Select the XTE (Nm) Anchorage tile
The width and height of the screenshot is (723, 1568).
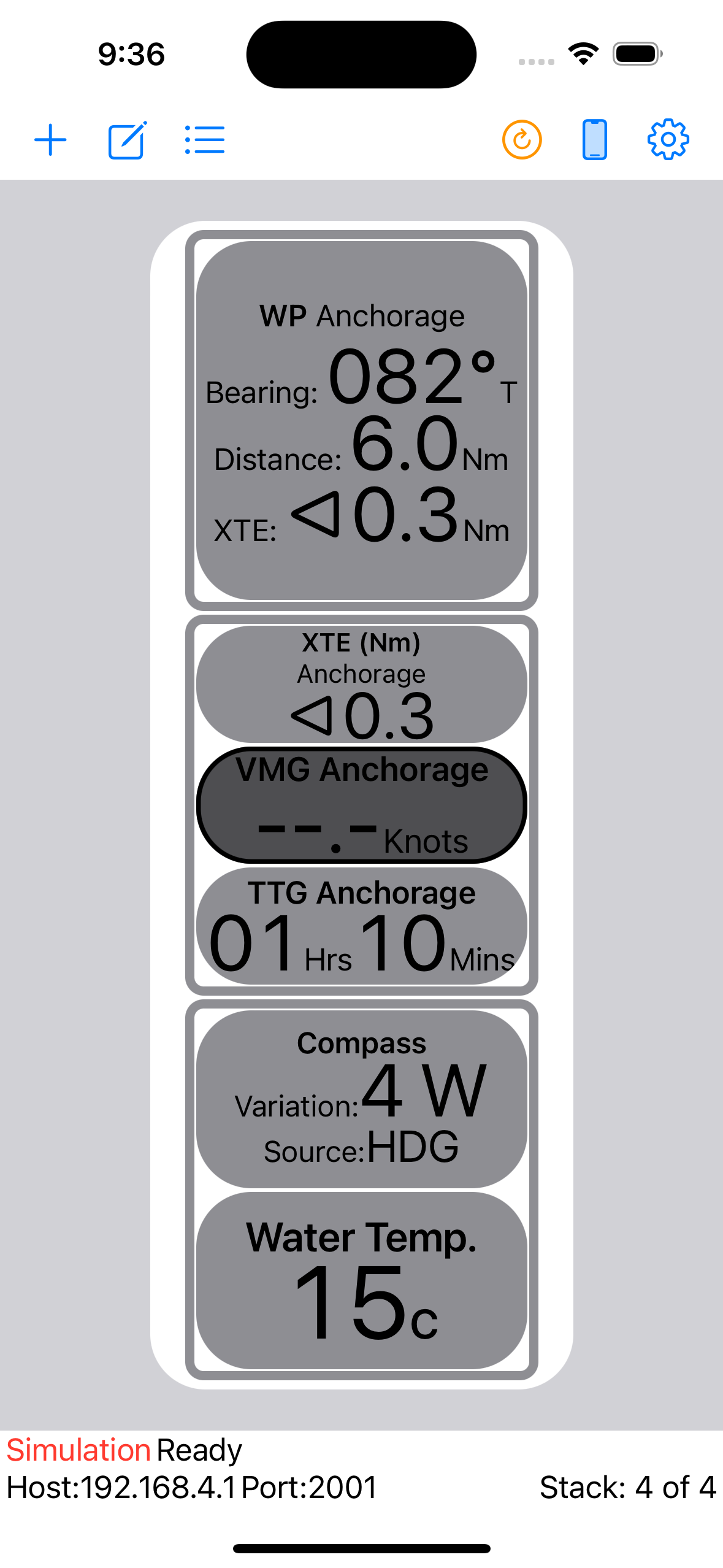(362, 683)
